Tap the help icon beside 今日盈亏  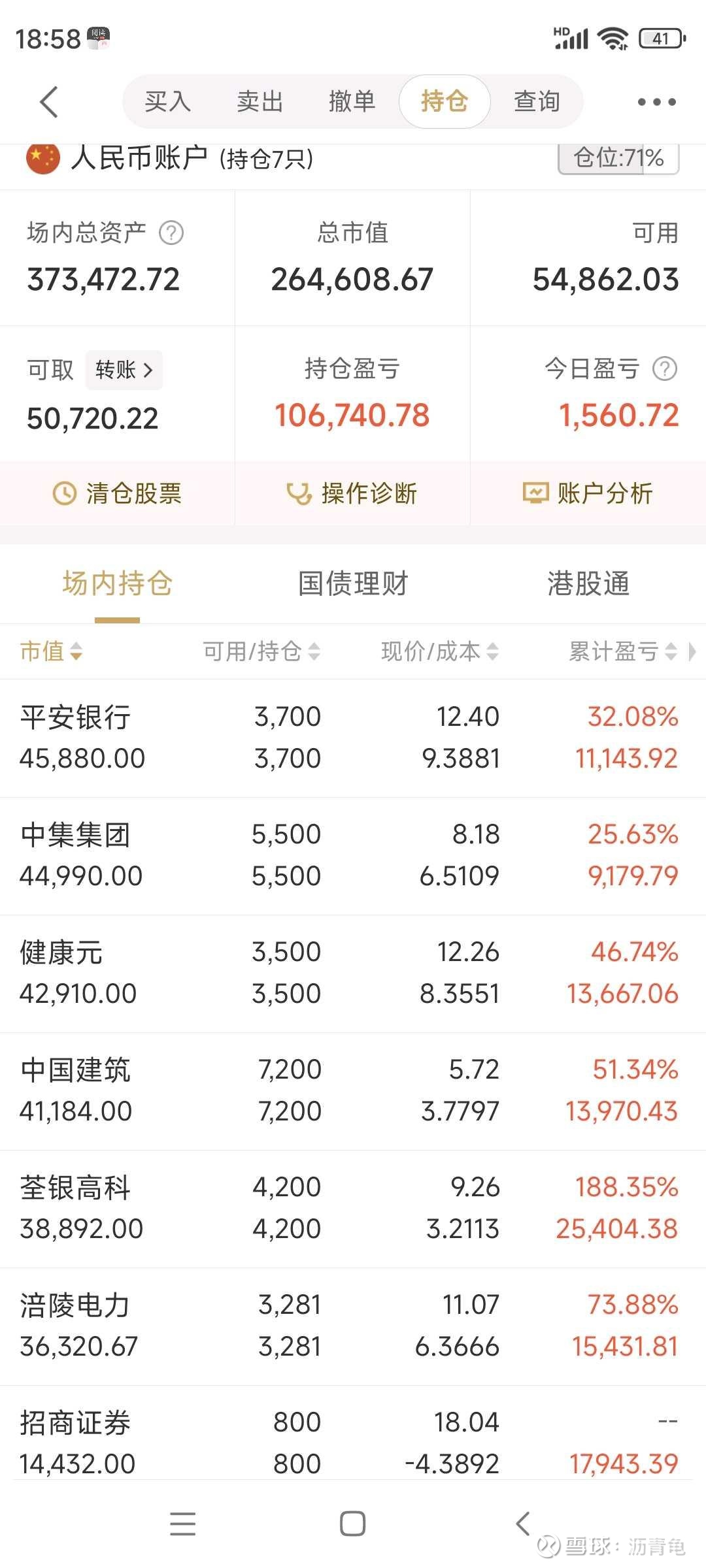(x=665, y=369)
